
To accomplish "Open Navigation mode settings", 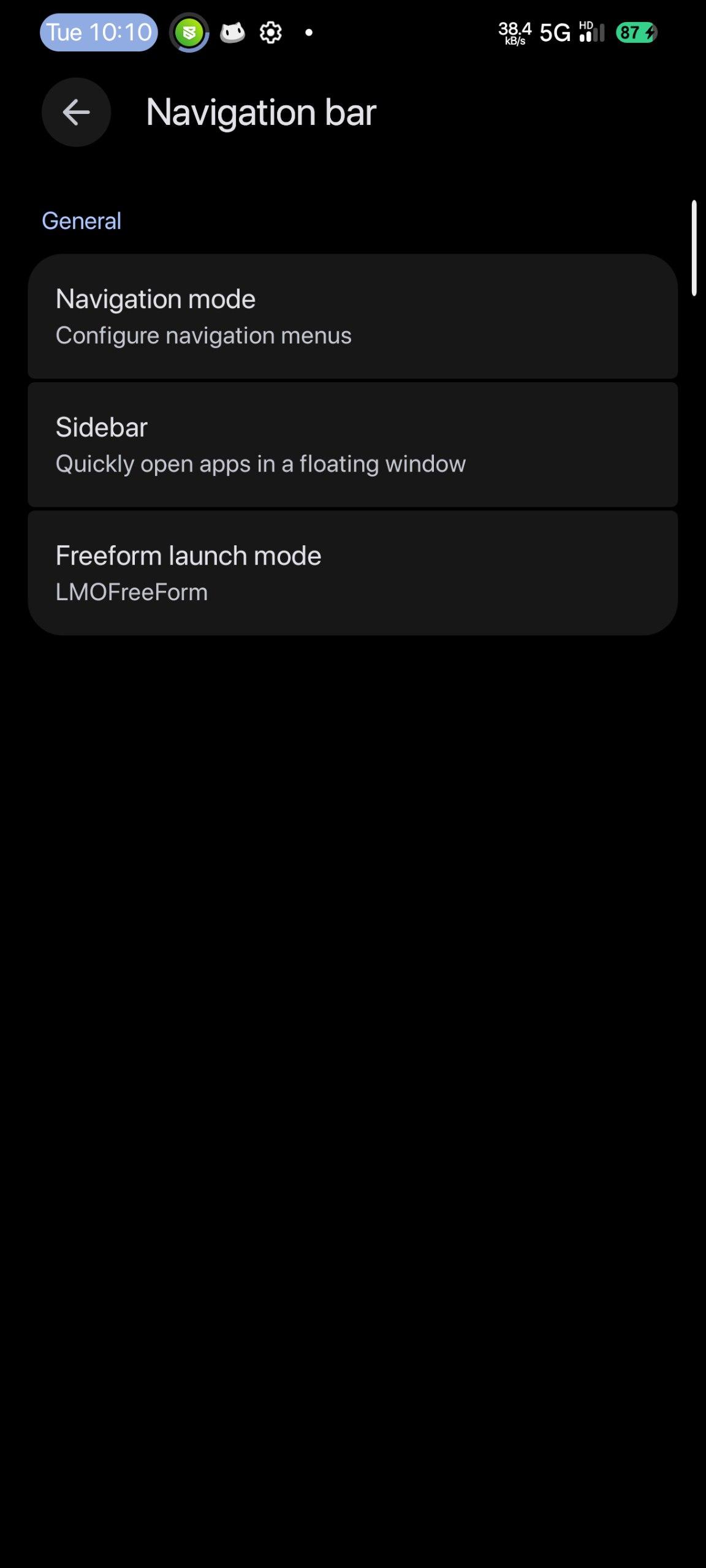I will pos(353,316).
